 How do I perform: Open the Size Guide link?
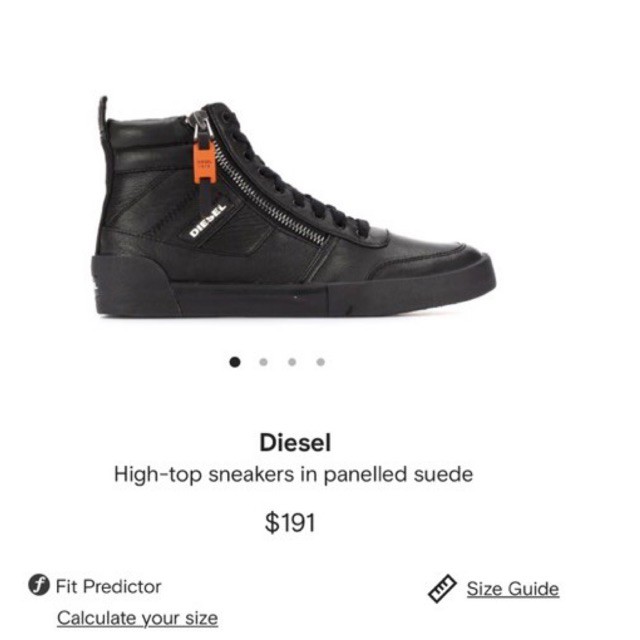pos(512,588)
